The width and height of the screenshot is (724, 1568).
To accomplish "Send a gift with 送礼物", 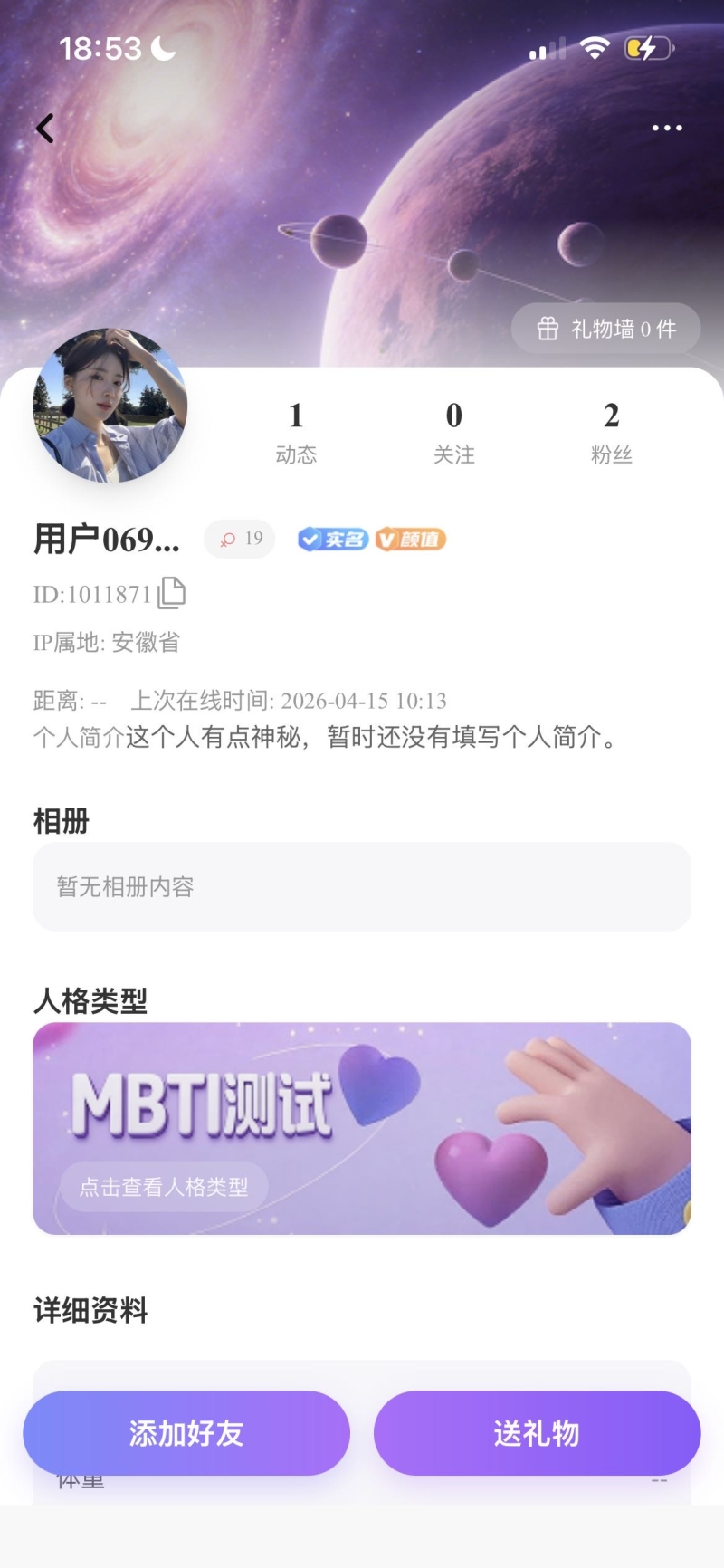I will click(537, 1433).
